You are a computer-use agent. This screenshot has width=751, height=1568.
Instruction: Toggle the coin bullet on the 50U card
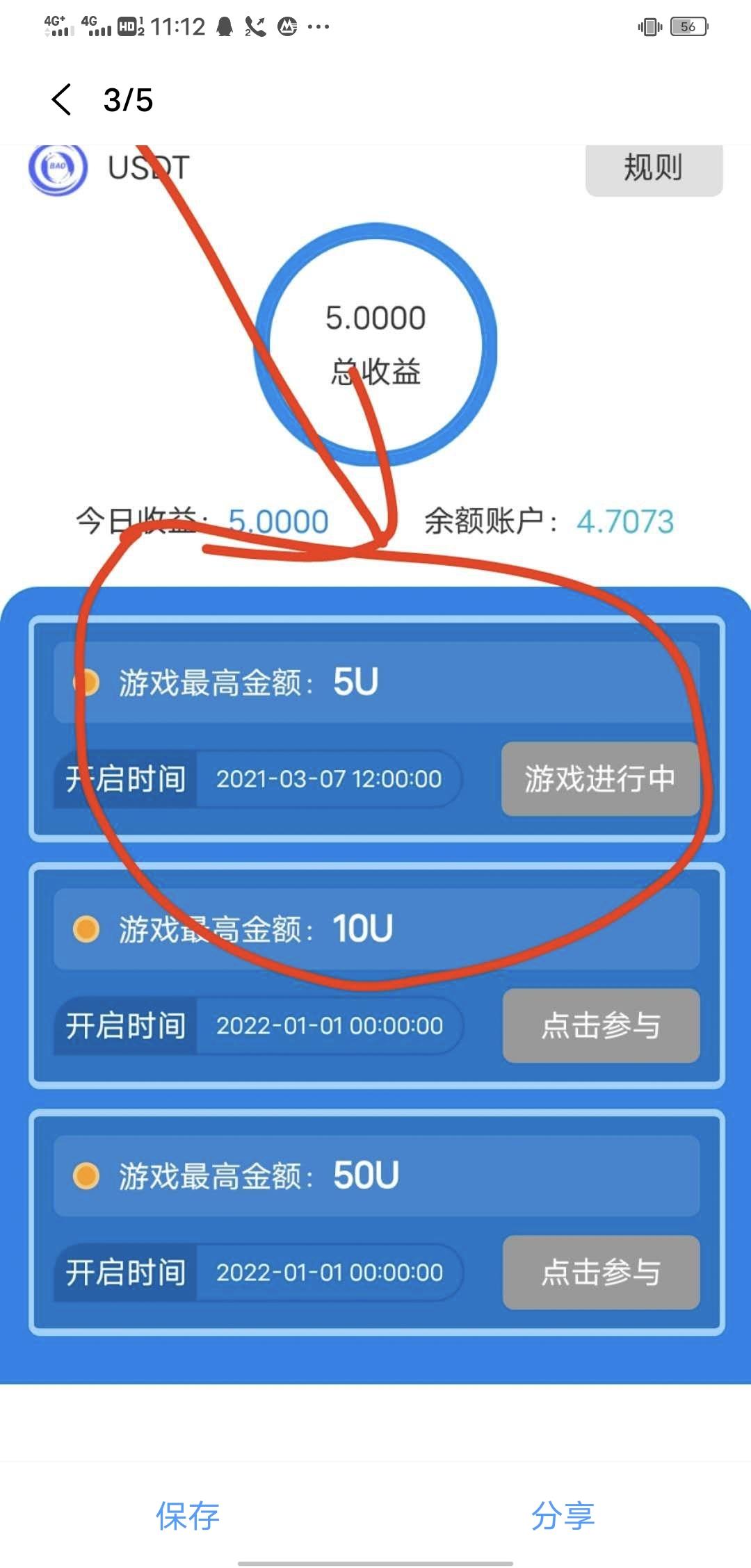86,1176
